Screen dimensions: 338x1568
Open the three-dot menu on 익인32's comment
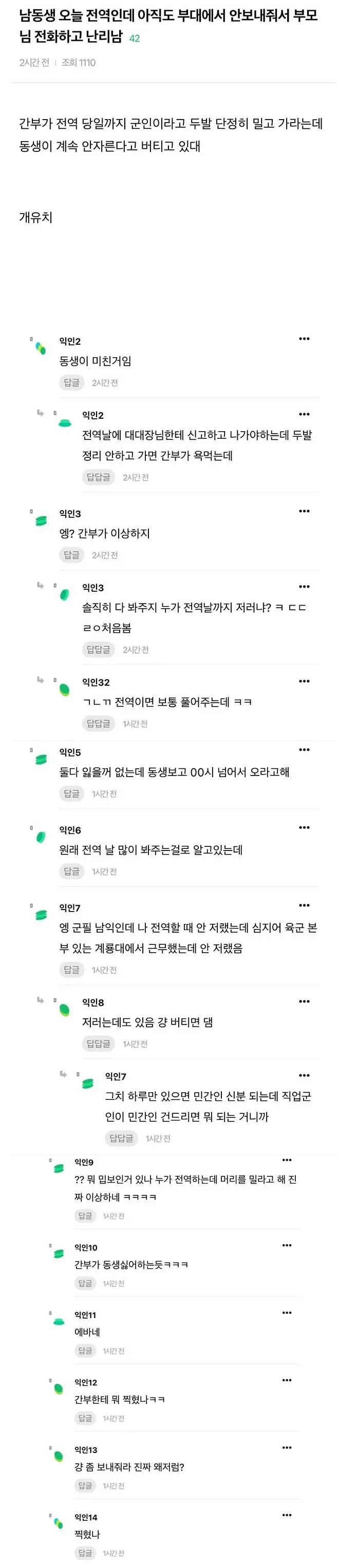pos(304,681)
